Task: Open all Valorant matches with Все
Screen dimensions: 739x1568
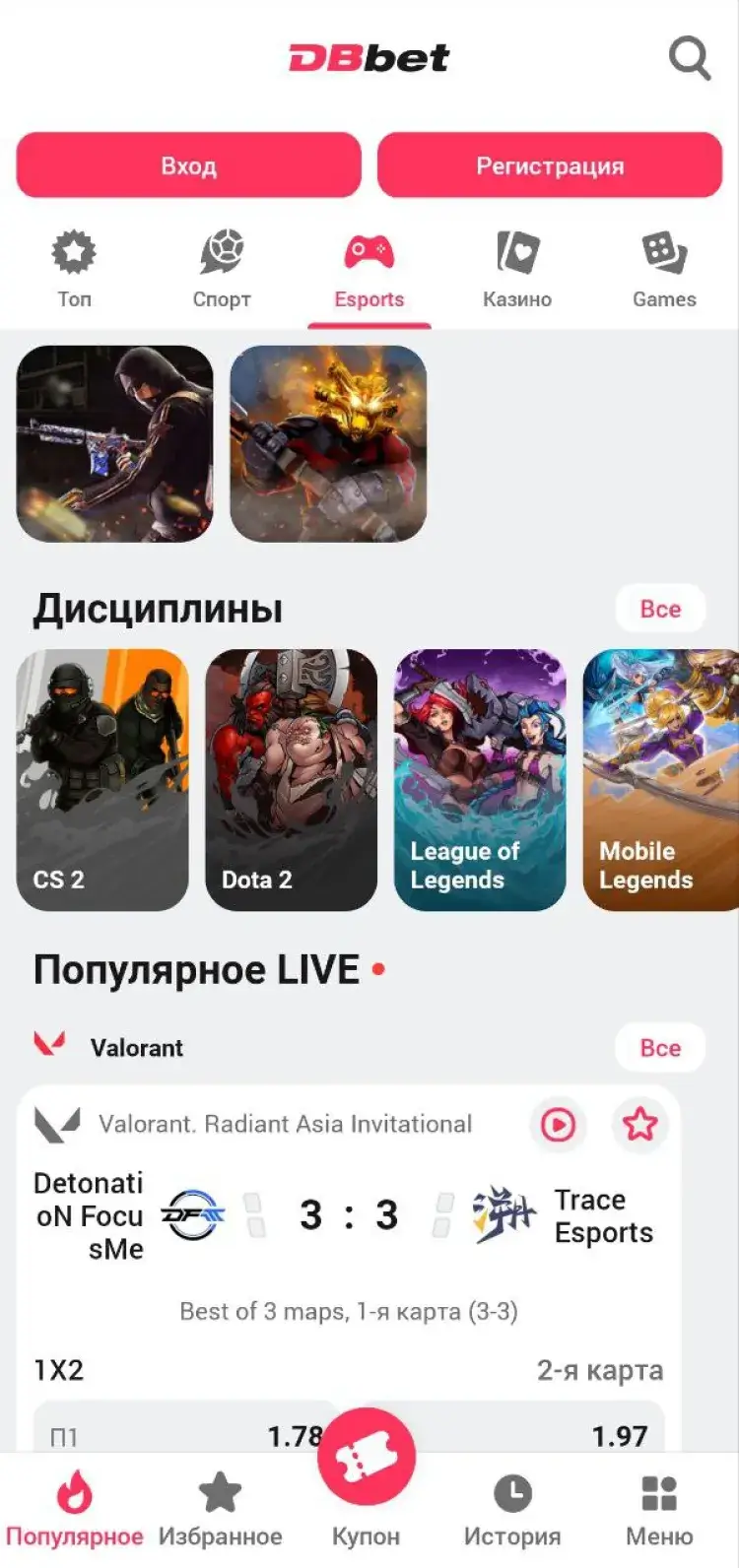Action: (659, 1047)
